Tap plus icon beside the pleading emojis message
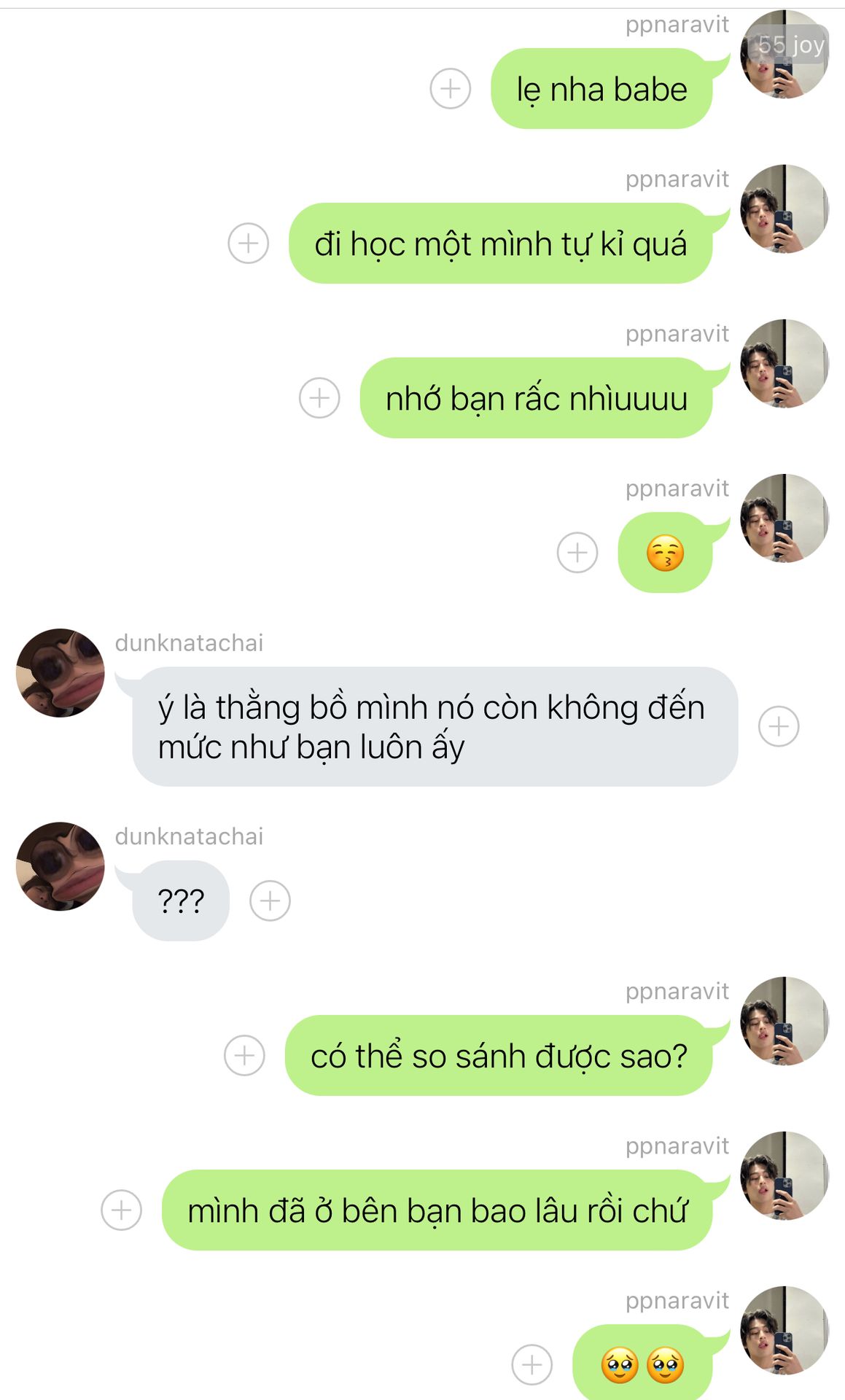The width and height of the screenshot is (845, 1400). [532, 1365]
